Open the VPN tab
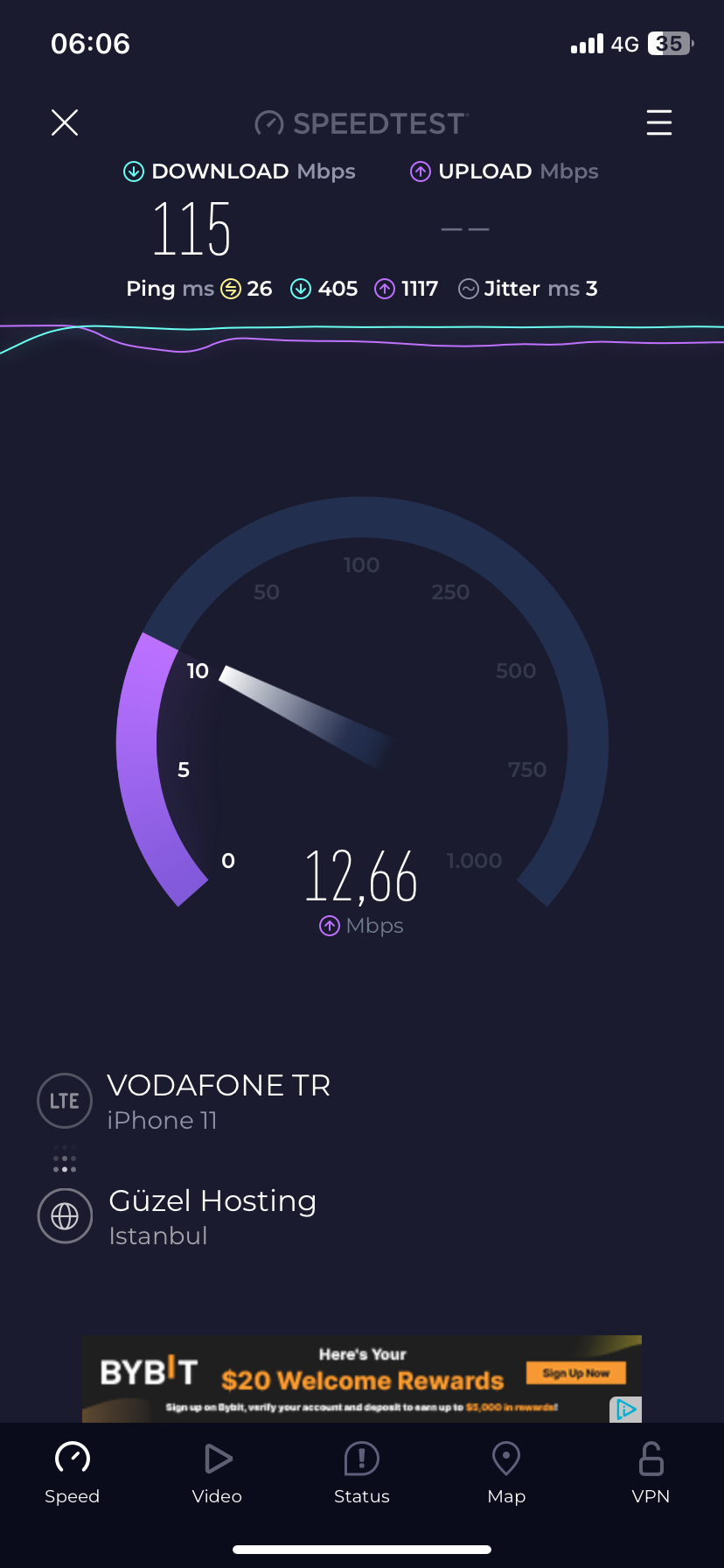This screenshot has height=1568, width=724. click(x=651, y=1473)
